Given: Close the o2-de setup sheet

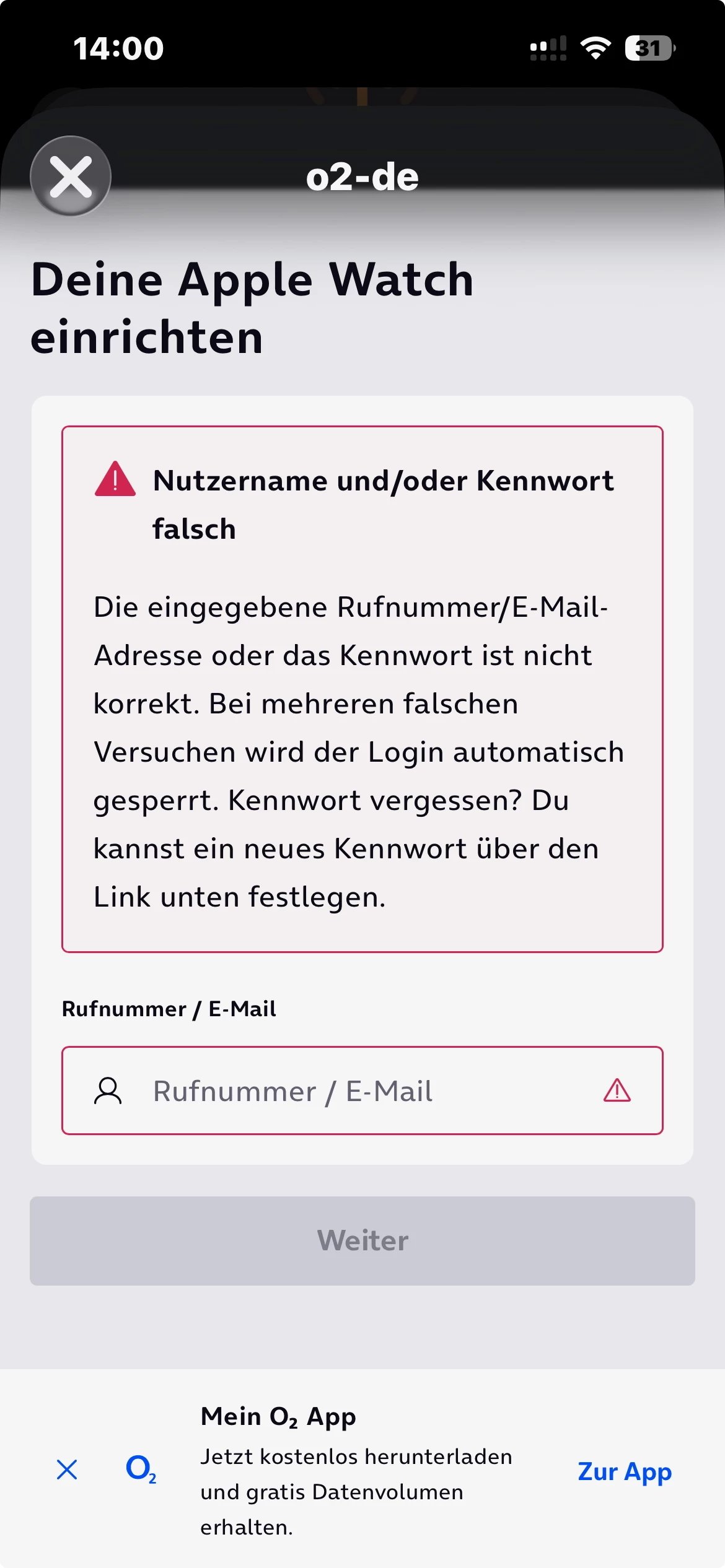Looking at the screenshot, I should pyautogui.click(x=71, y=176).
